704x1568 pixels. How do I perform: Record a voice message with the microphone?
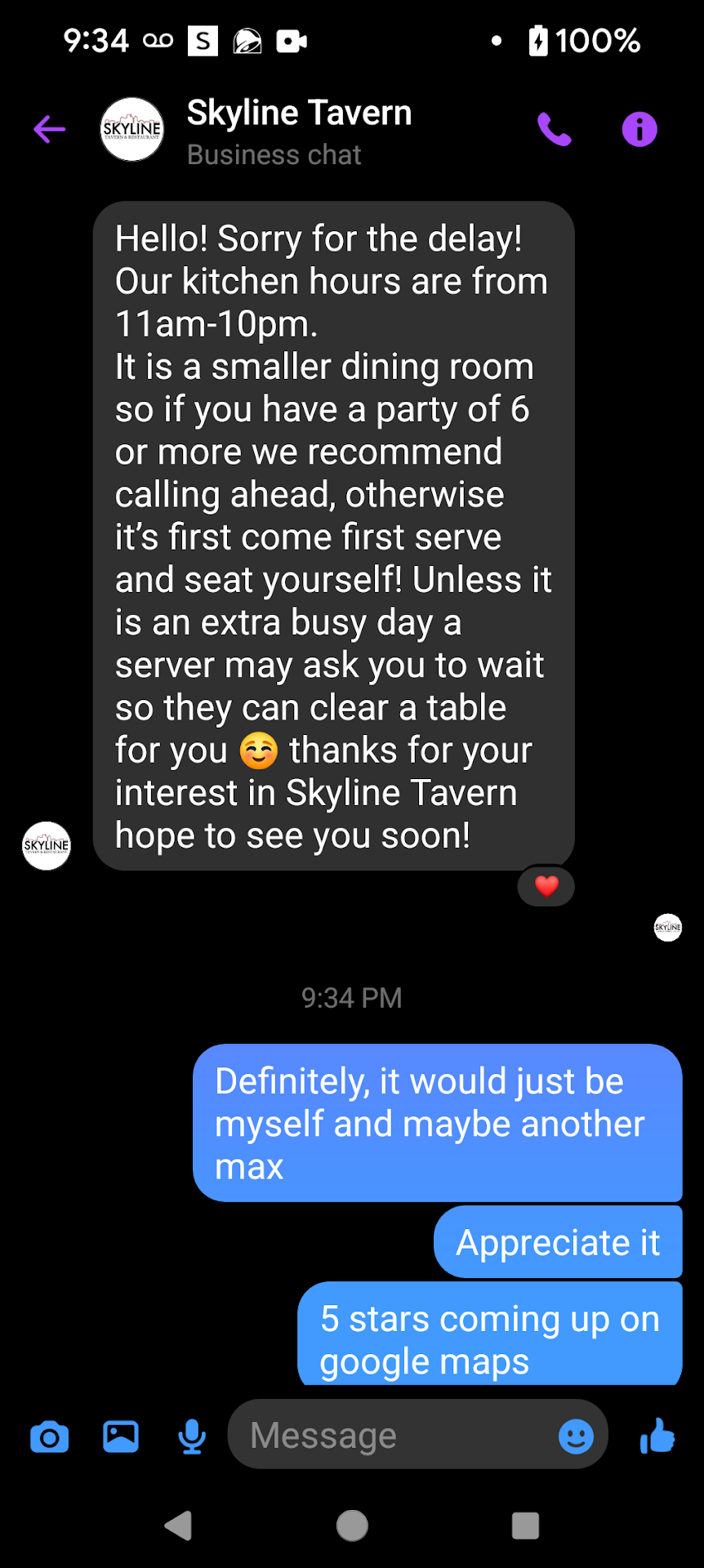pyautogui.click(x=192, y=1437)
